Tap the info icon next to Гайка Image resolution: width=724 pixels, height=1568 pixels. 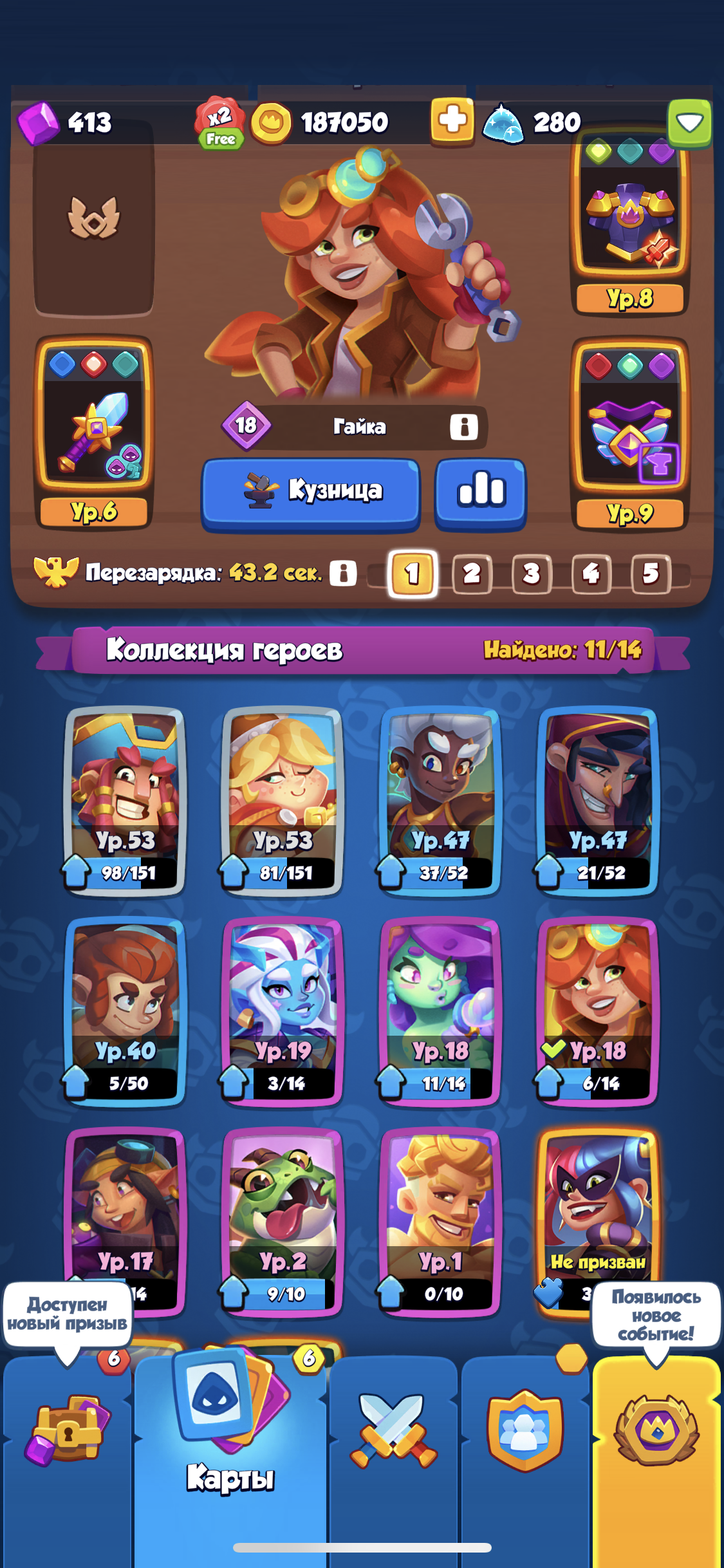463,426
